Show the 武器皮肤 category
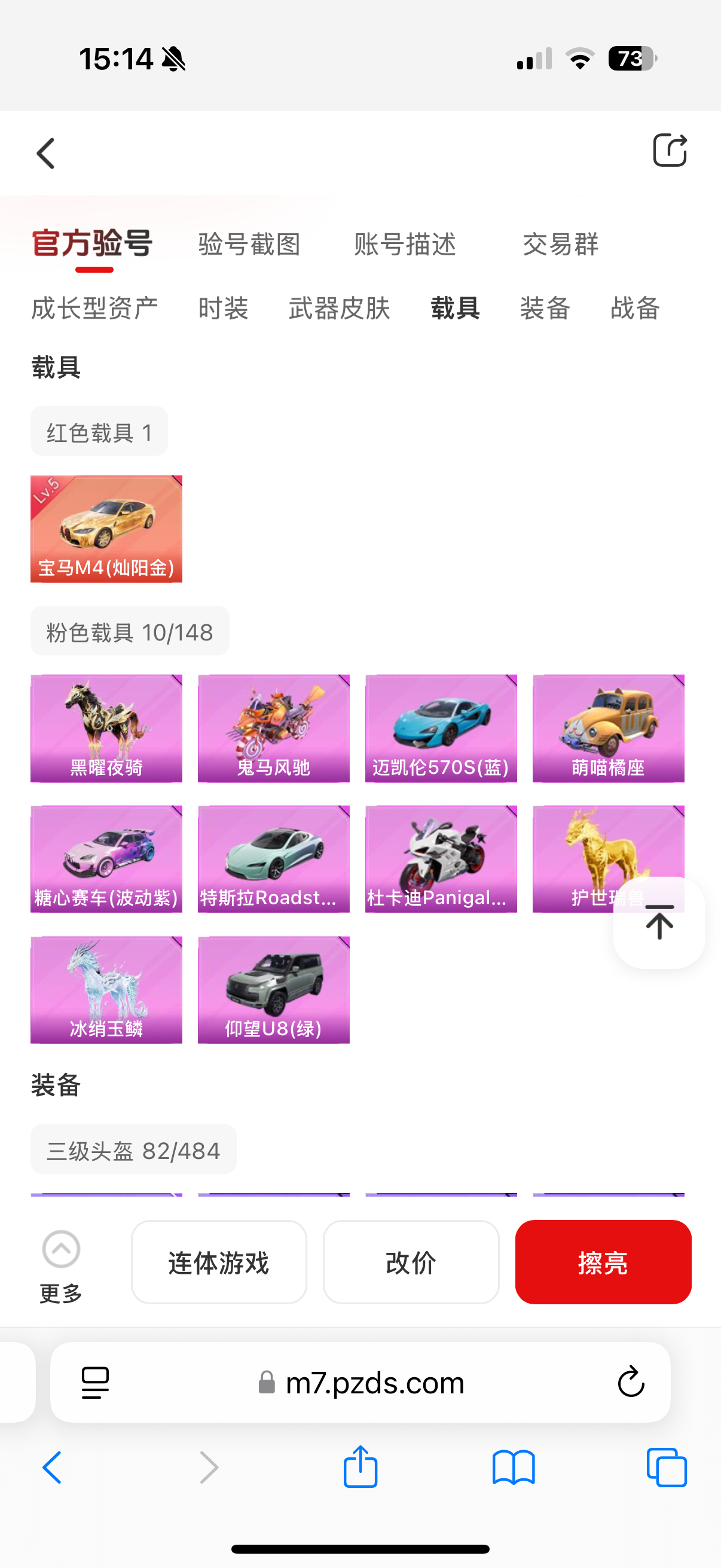Image resolution: width=721 pixels, height=1568 pixels. tap(339, 308)
